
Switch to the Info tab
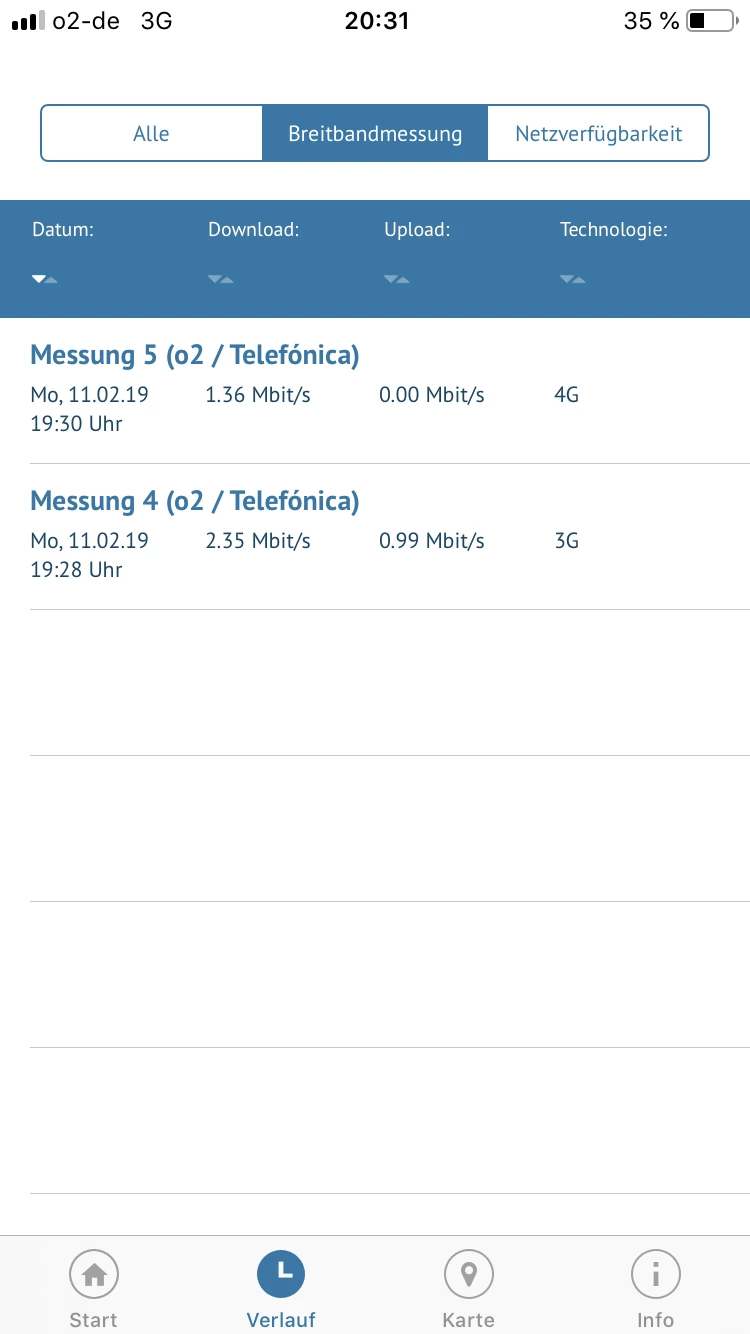656,1290
